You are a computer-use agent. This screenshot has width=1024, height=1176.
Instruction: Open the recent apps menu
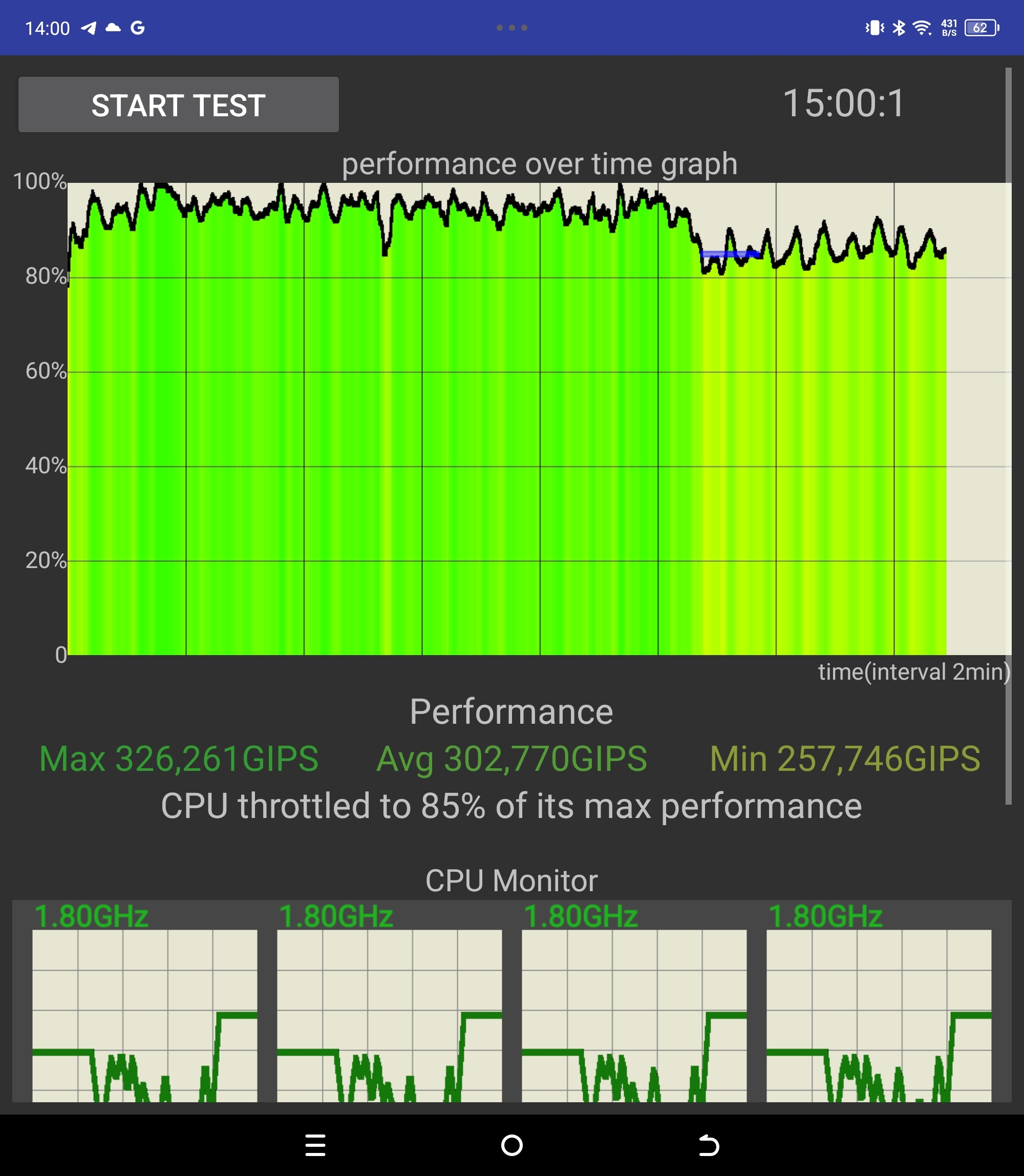315,1145
